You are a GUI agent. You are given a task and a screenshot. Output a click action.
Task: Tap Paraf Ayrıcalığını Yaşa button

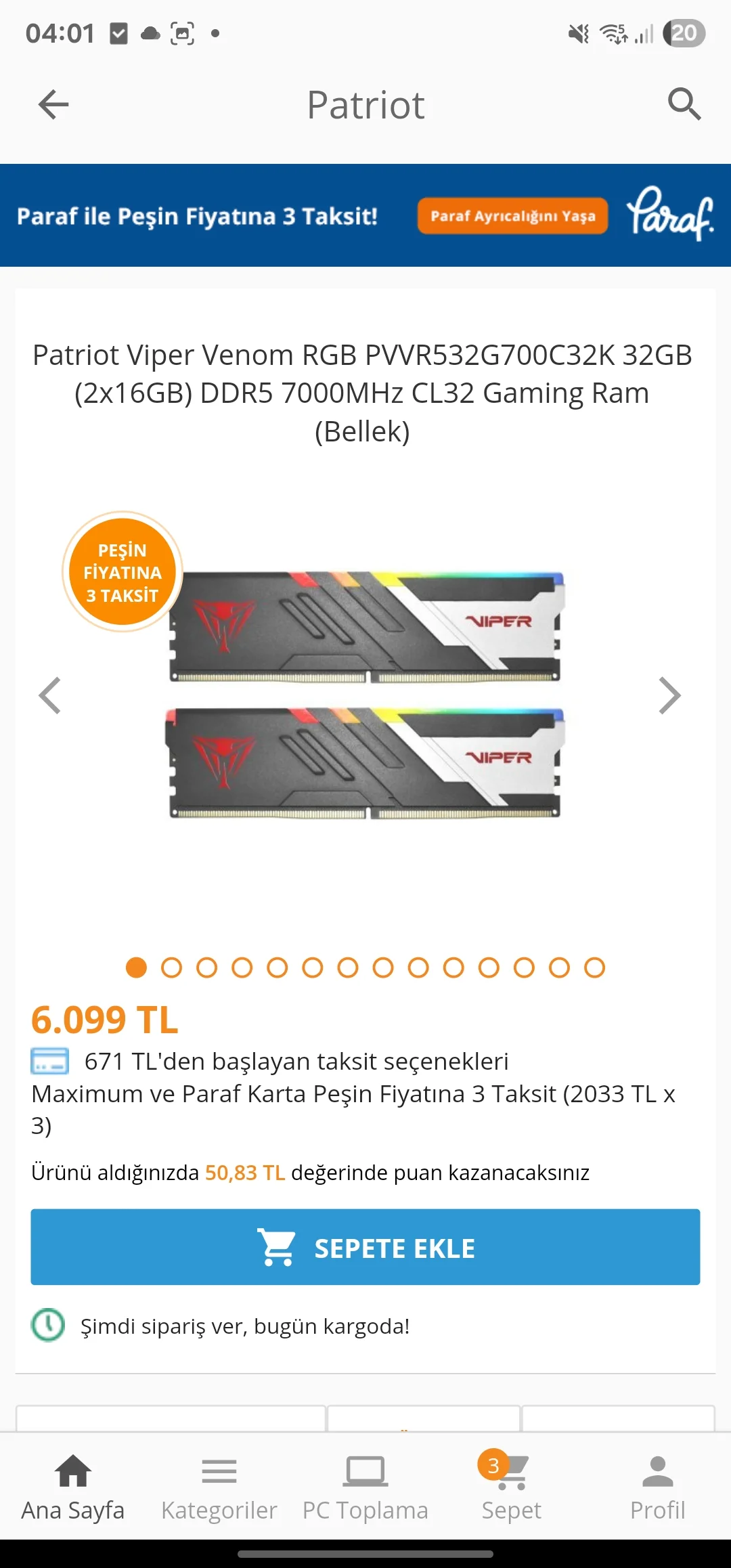click(x=512, y=216)
